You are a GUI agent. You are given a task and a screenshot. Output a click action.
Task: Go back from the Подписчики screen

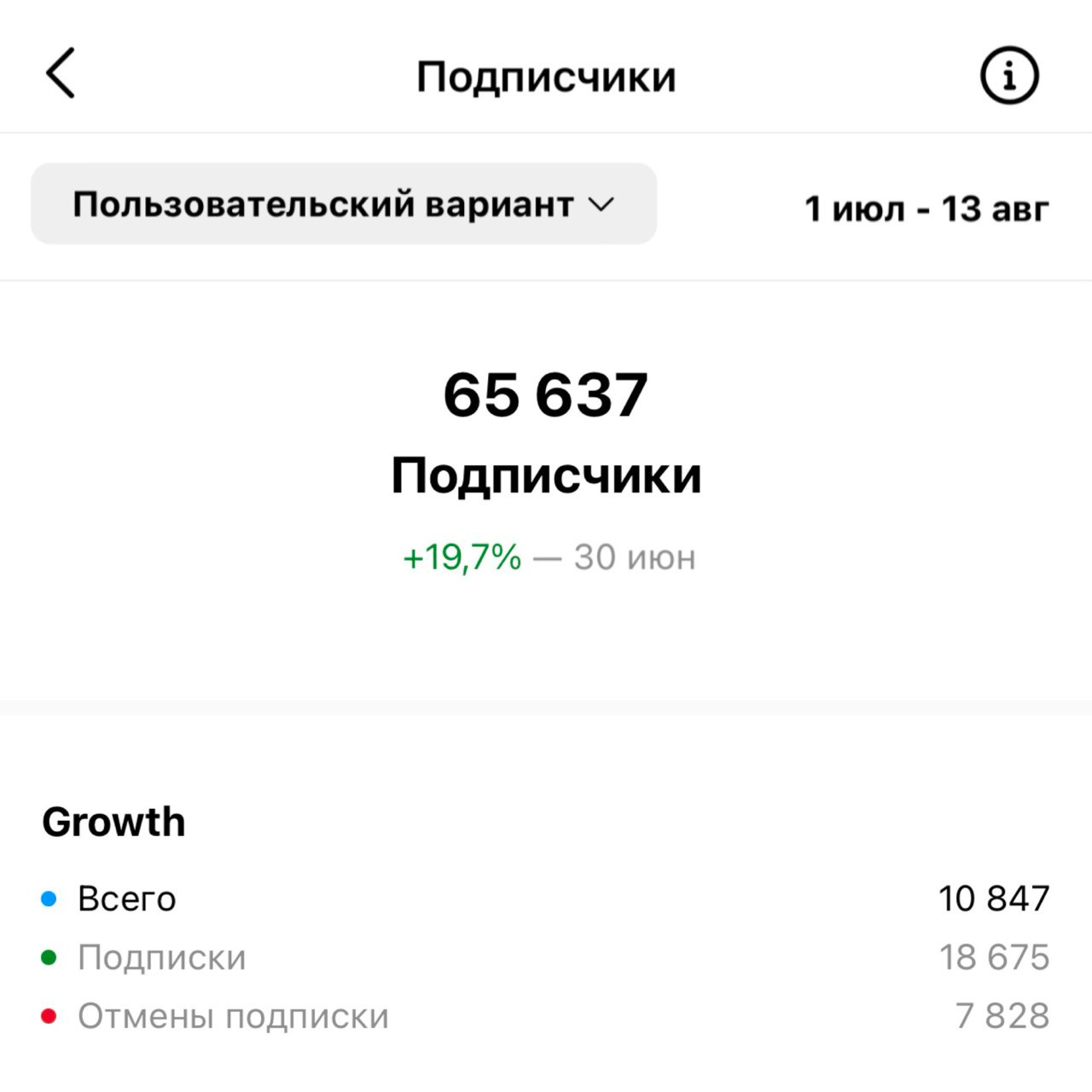[x=61, y=73]
